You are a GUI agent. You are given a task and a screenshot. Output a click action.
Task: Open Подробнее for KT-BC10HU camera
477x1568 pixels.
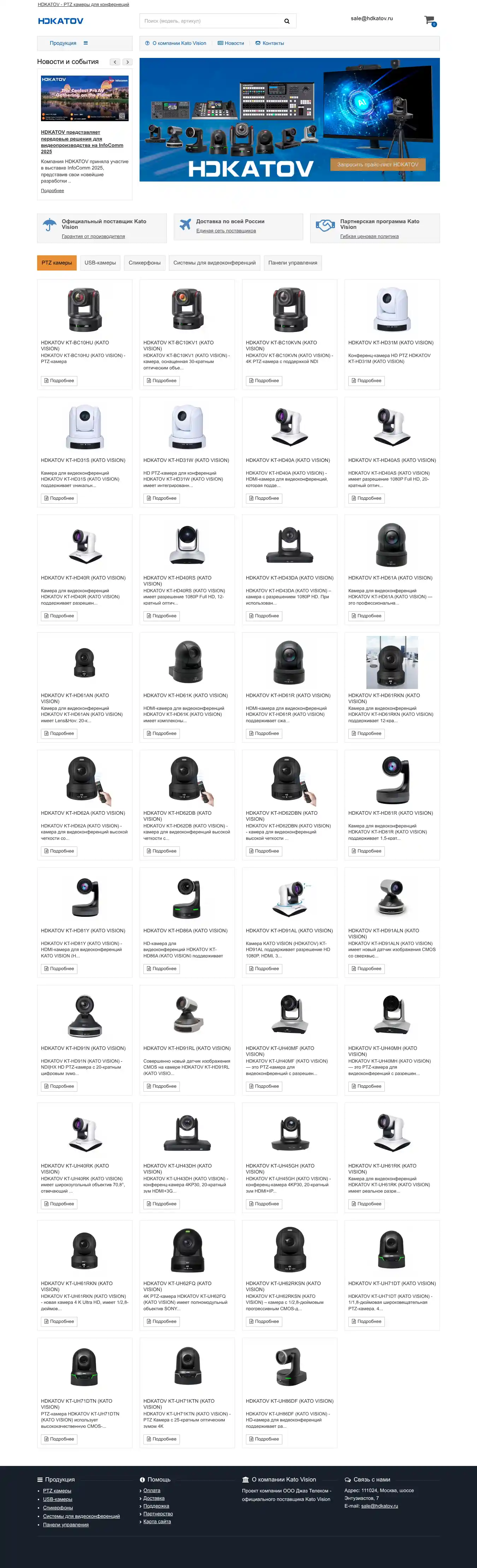[59, 380]
